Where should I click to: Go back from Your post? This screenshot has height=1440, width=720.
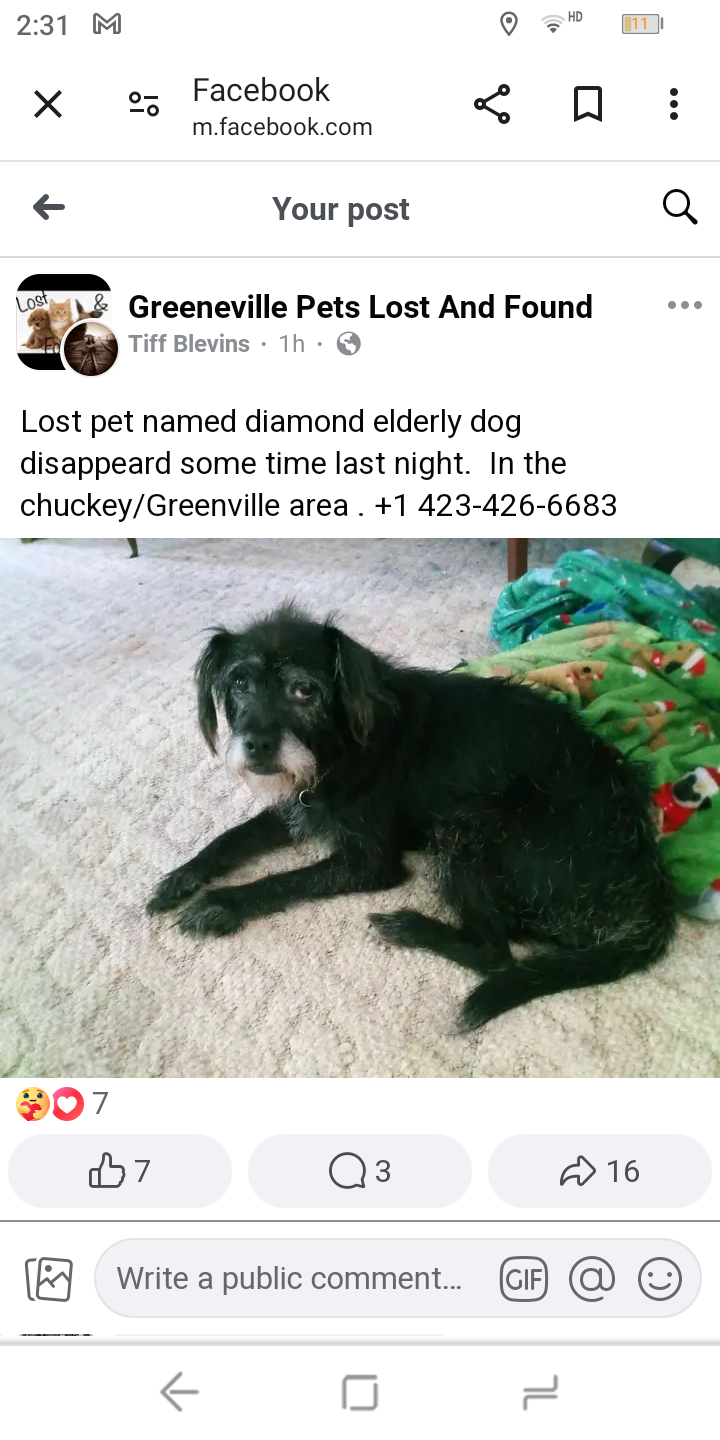pyautogui.click(x=49, y=208)
